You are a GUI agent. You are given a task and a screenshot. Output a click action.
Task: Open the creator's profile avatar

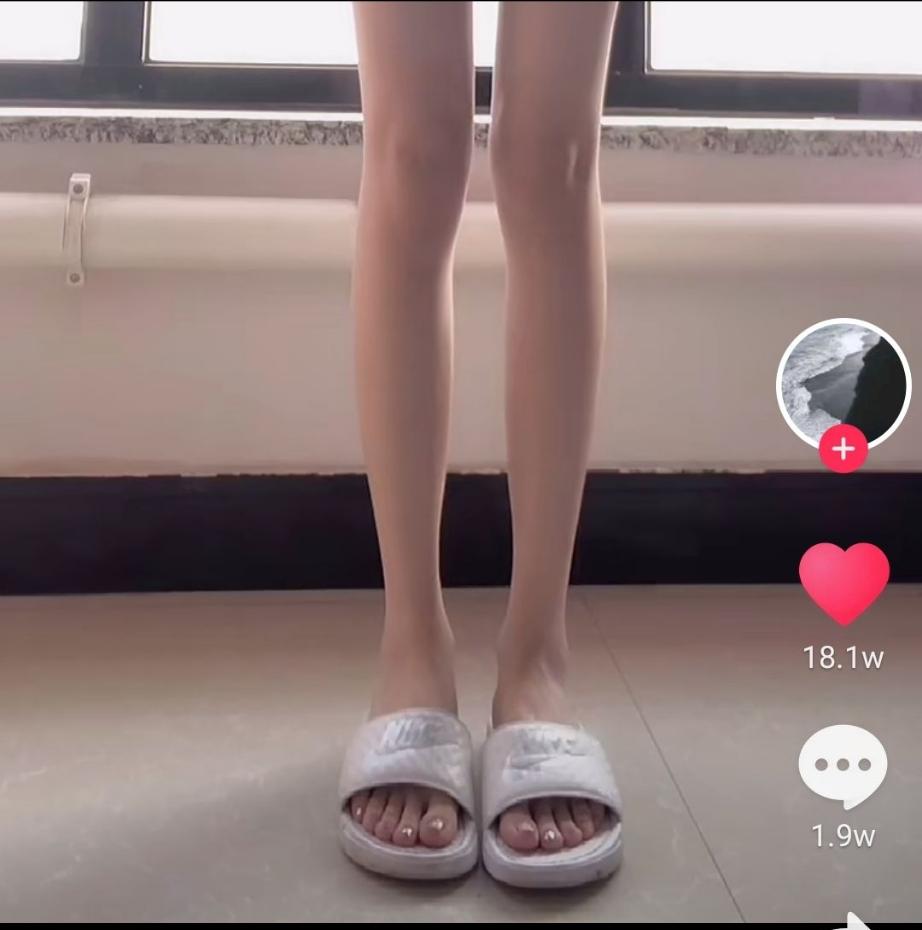[x=843, y=382]
